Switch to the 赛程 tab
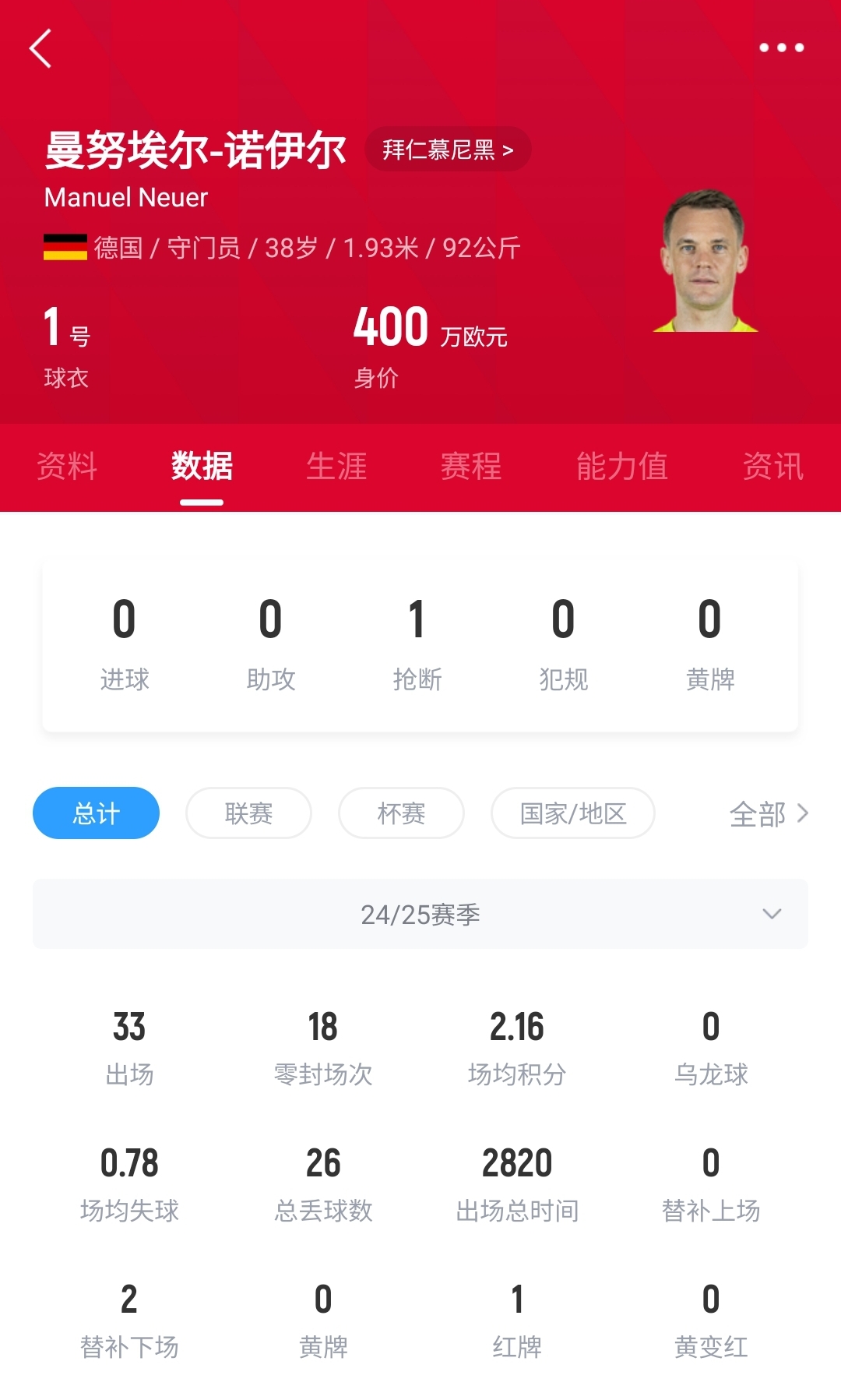 pyautogui.click(x=471, y=467)
